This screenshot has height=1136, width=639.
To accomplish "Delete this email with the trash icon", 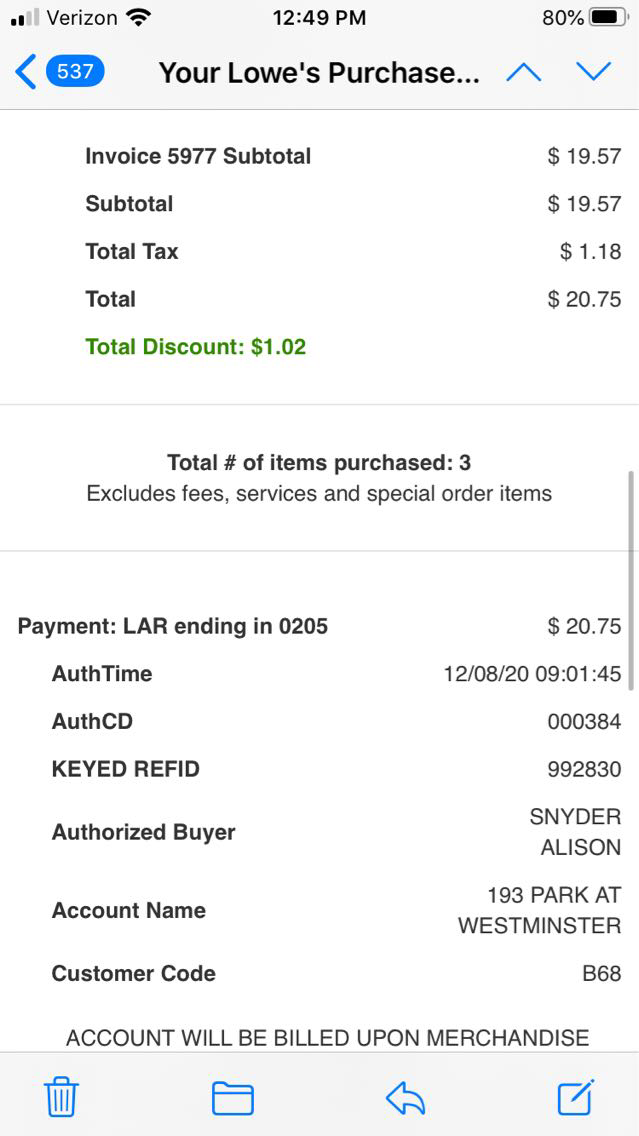I will pyautogui.click(x=61, y=1098).
